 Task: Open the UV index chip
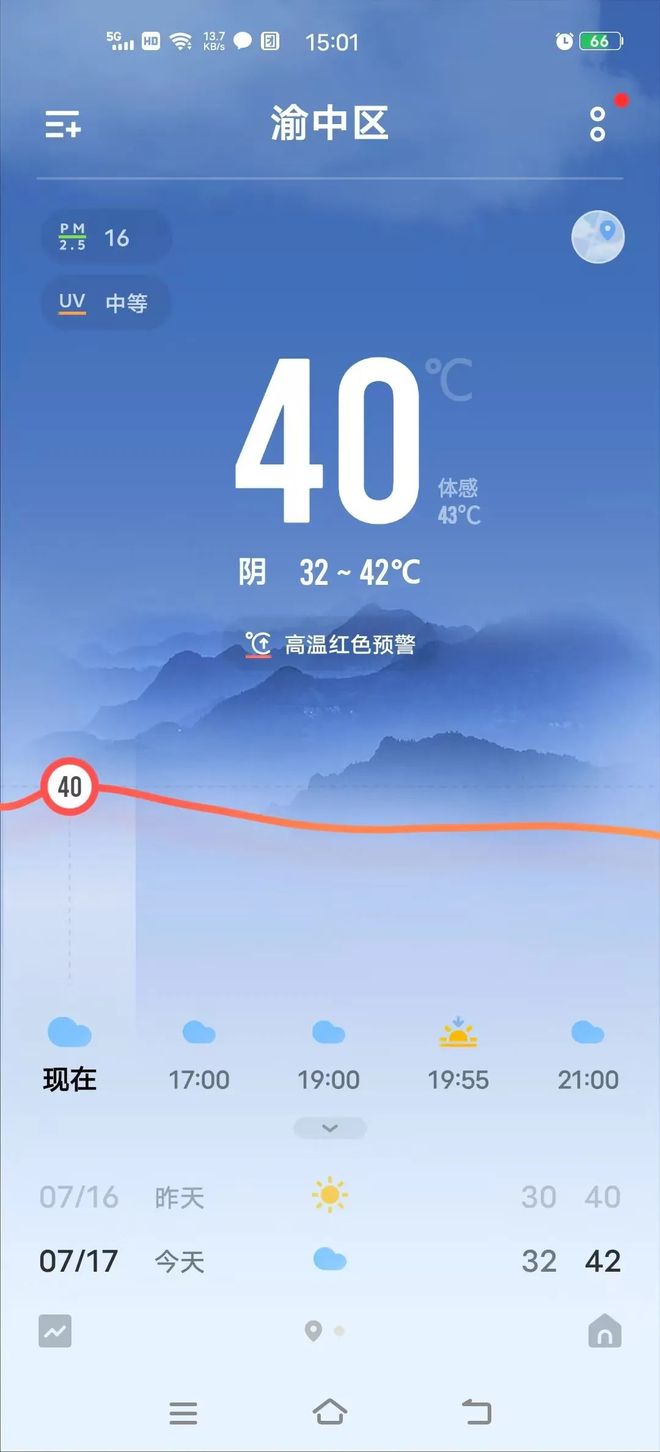coord(104,303)
